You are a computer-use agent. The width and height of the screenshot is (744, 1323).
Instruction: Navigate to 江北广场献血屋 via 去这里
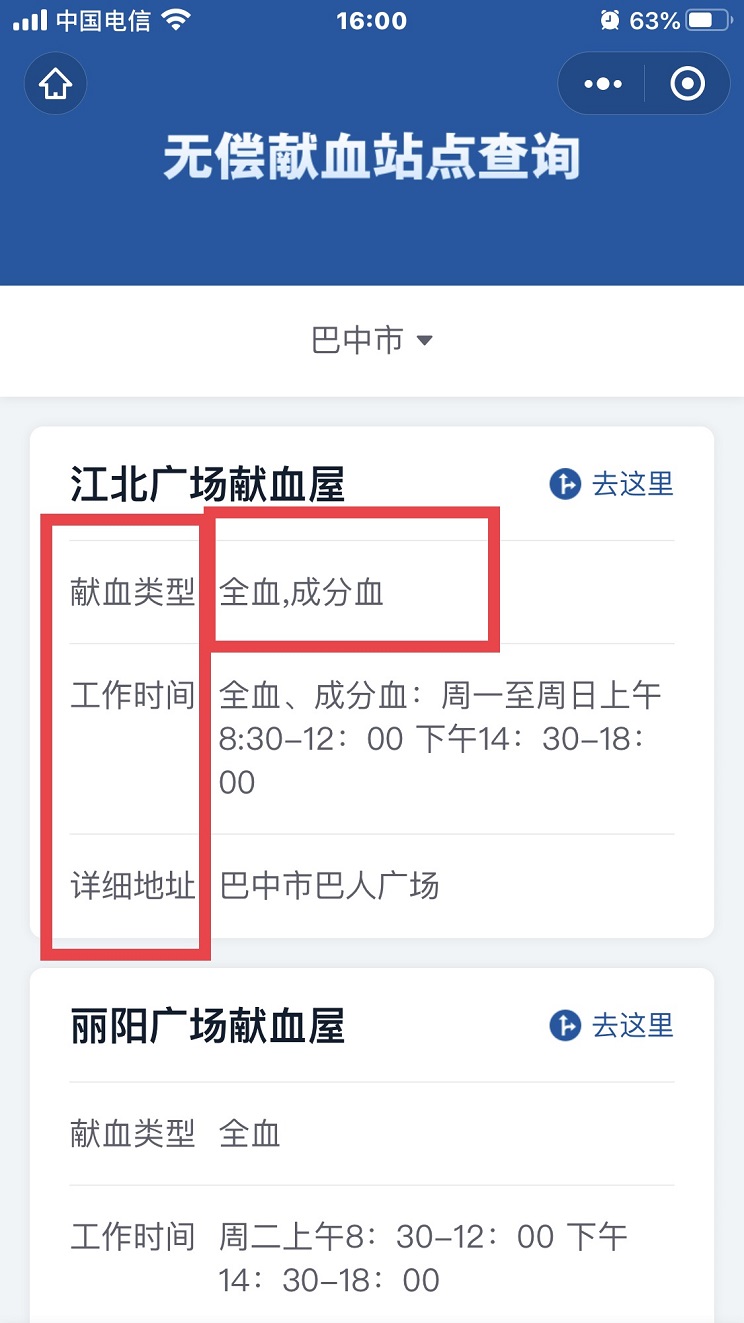point(612,484)
